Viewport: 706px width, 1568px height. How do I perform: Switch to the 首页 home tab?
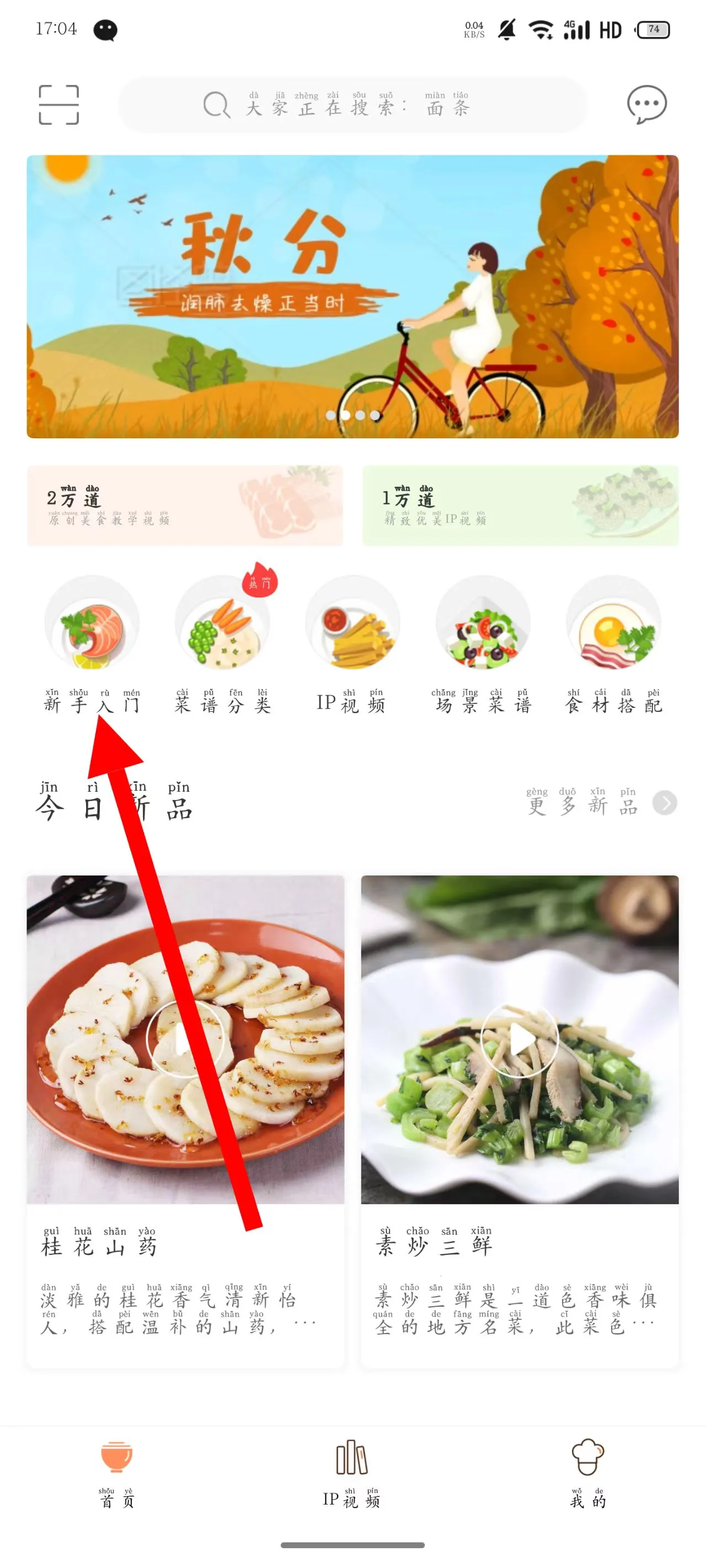(116, 1474)
